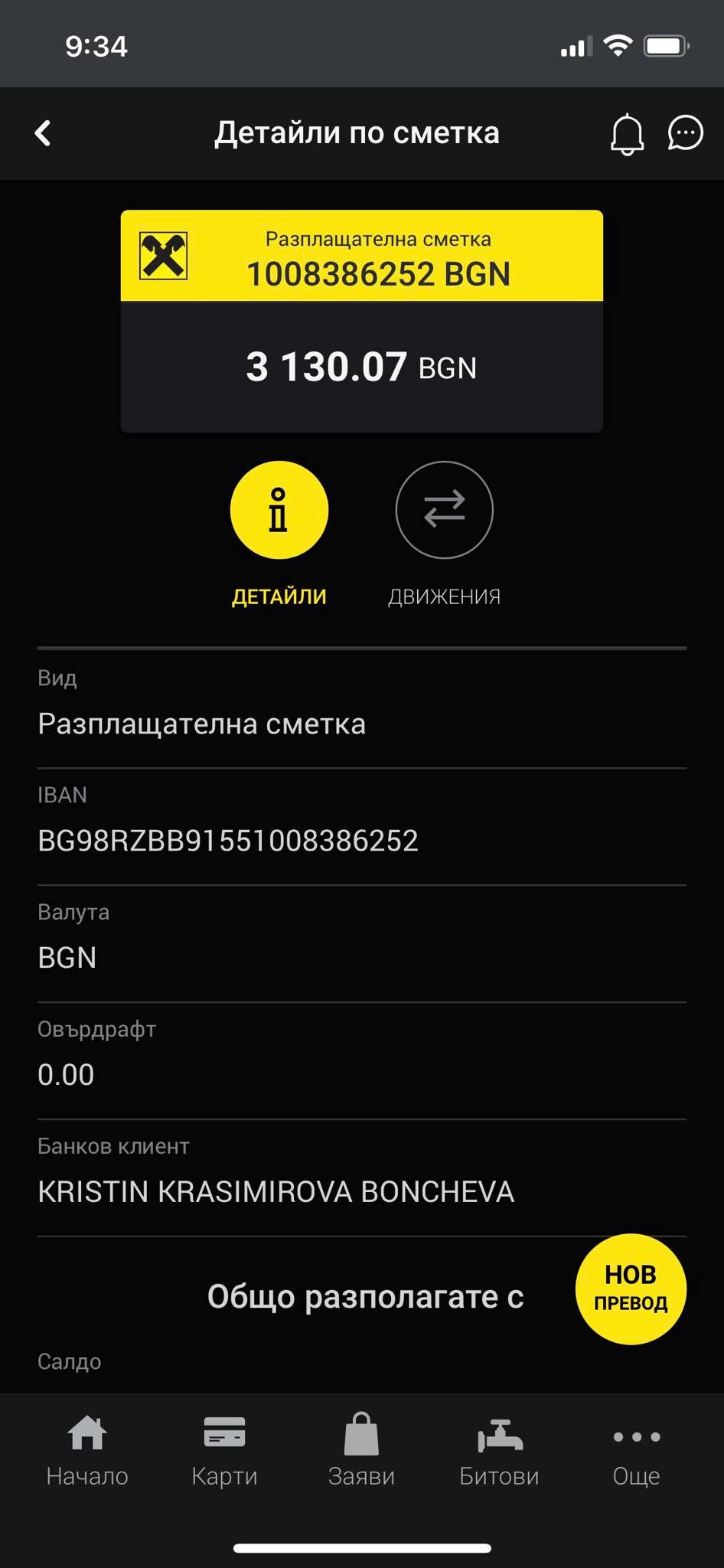Open the Заяви tab

tap(361, 1450)
